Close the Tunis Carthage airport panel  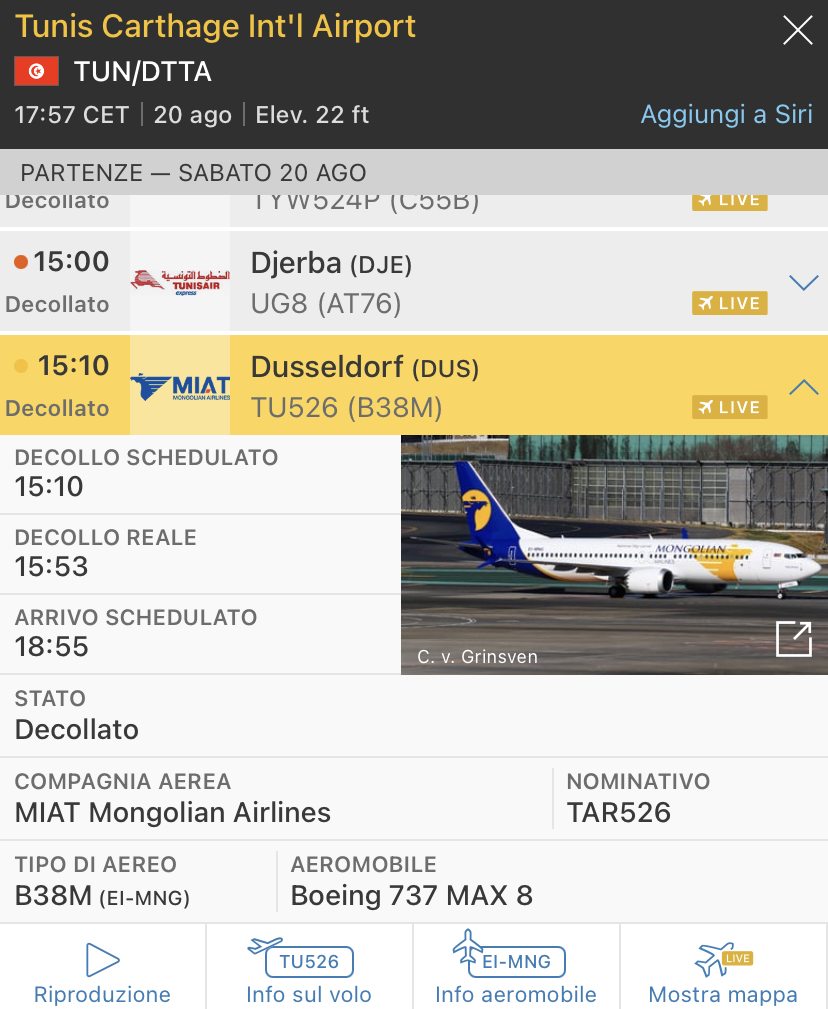(x=797, y=31)
